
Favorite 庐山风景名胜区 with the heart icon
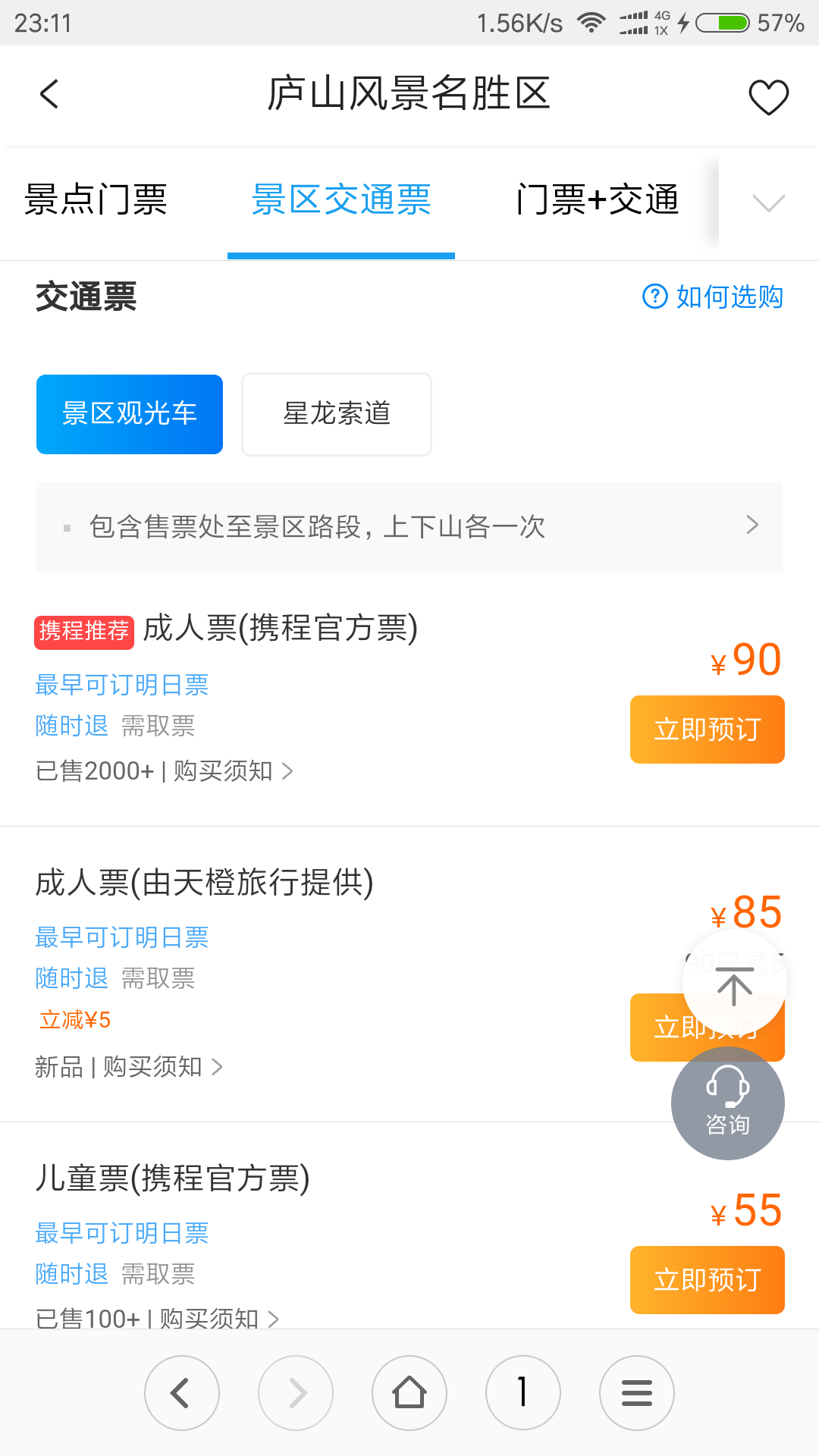(x=768, y=97)
